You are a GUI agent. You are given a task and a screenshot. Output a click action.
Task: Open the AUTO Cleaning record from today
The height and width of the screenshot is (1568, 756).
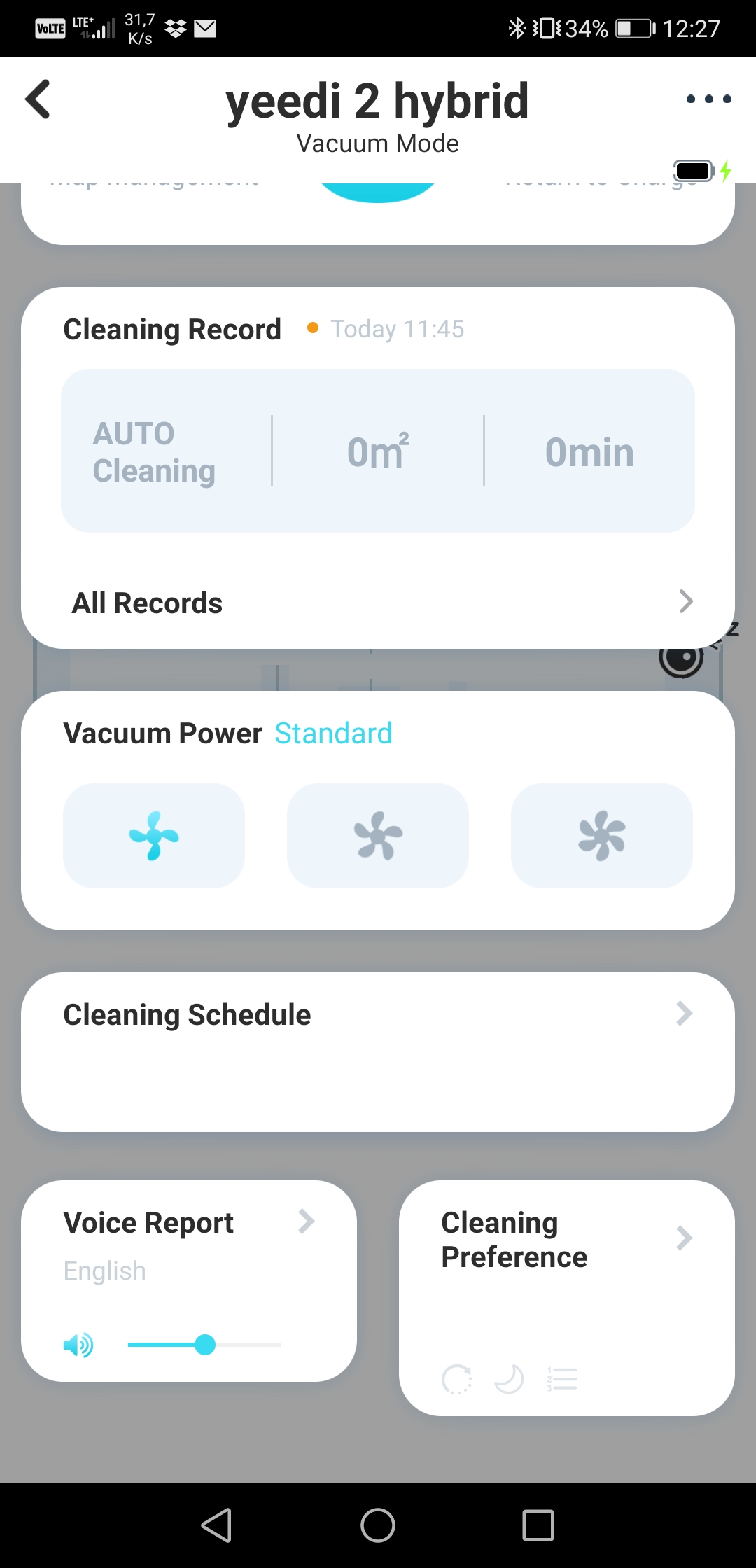378,451
